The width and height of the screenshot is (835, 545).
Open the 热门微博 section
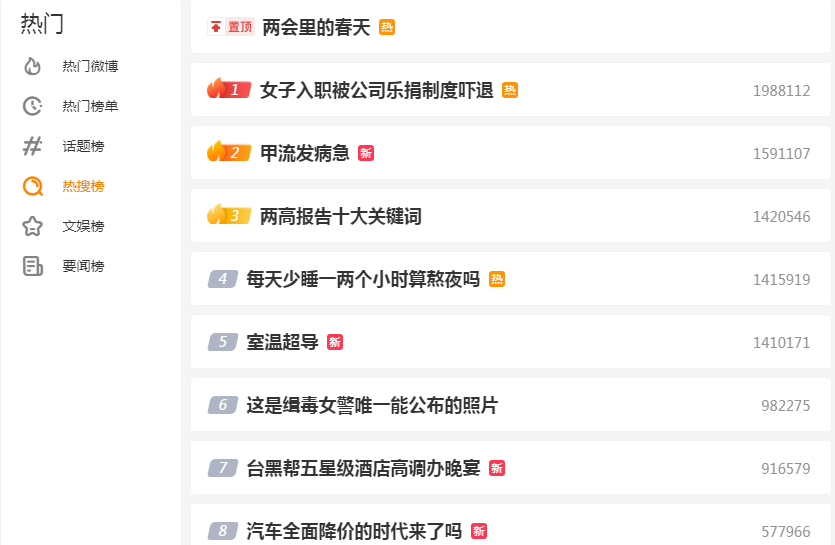click(90, 66)
